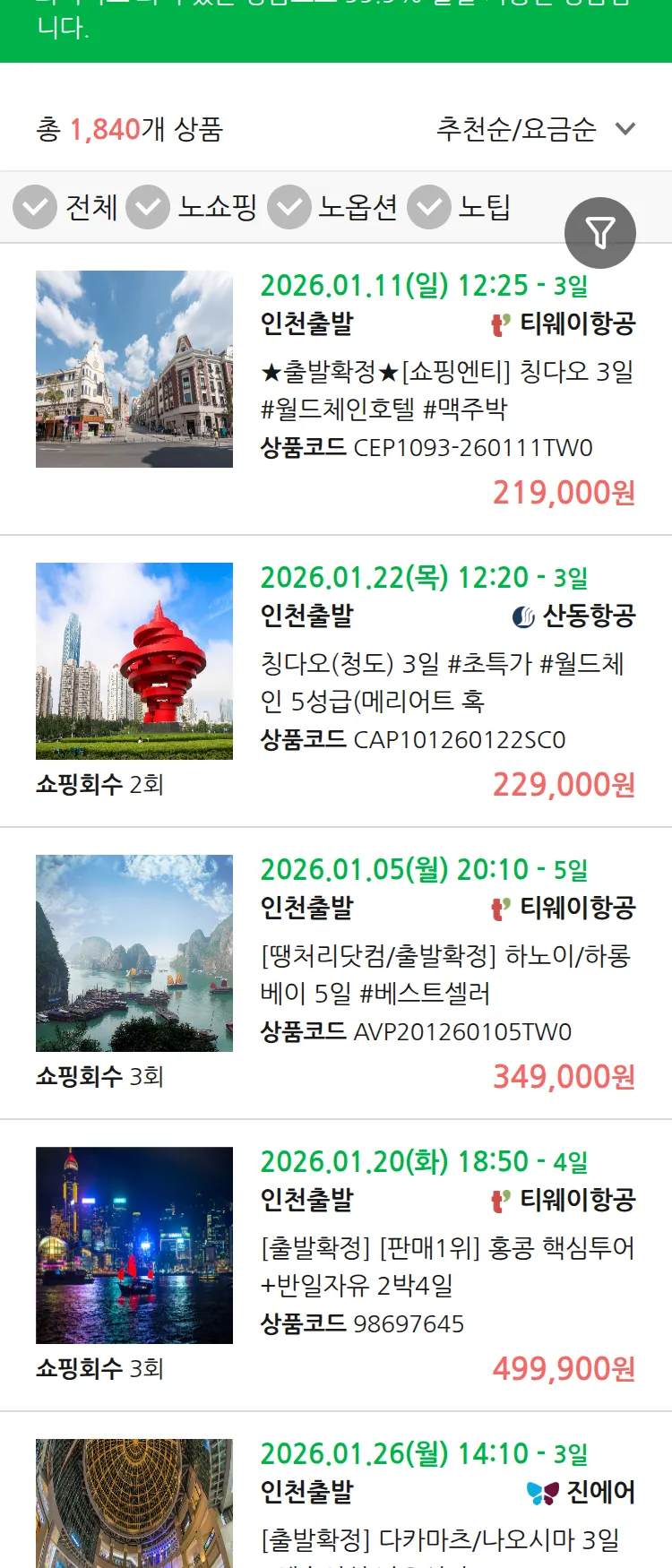Open the filter options via funnel icon
Viewport: 672px width, 1568px height.
click(600, 232)
